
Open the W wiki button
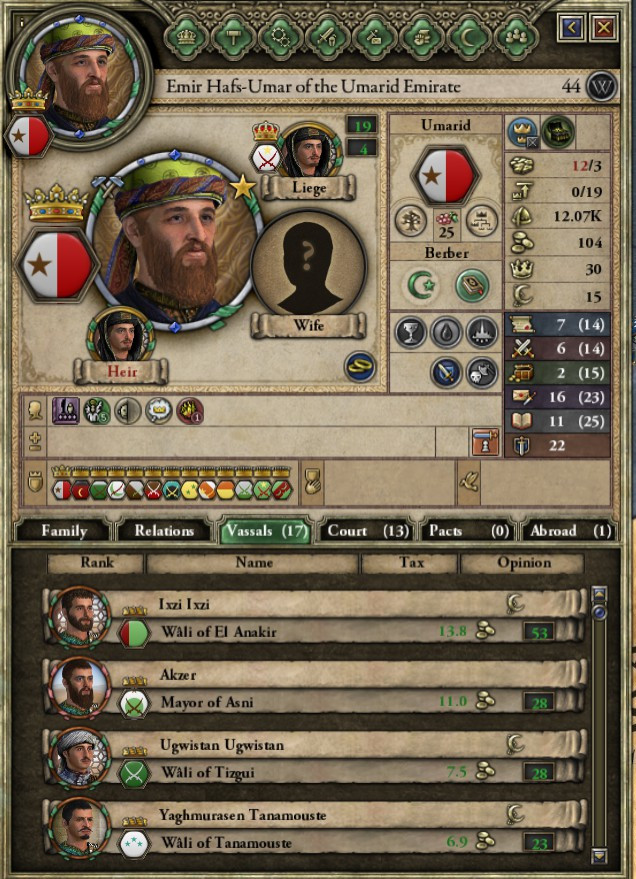point(602,86)
